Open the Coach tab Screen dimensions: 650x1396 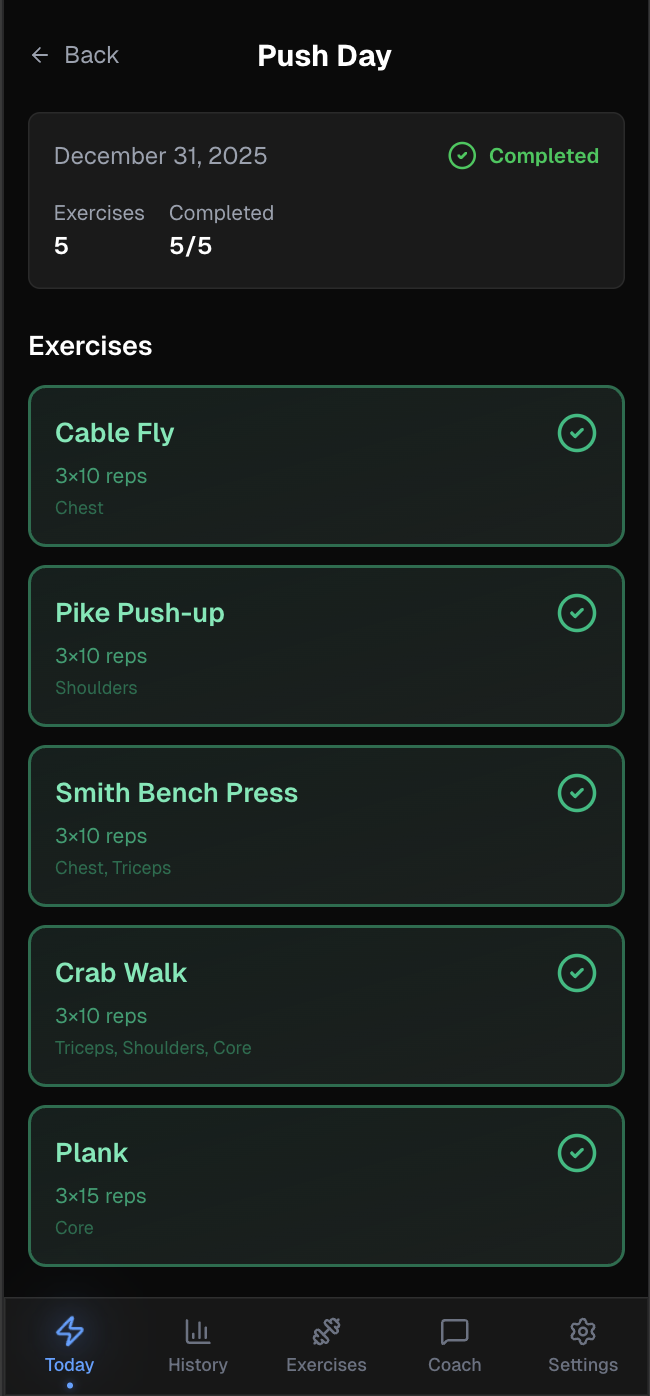[455, 1345]
